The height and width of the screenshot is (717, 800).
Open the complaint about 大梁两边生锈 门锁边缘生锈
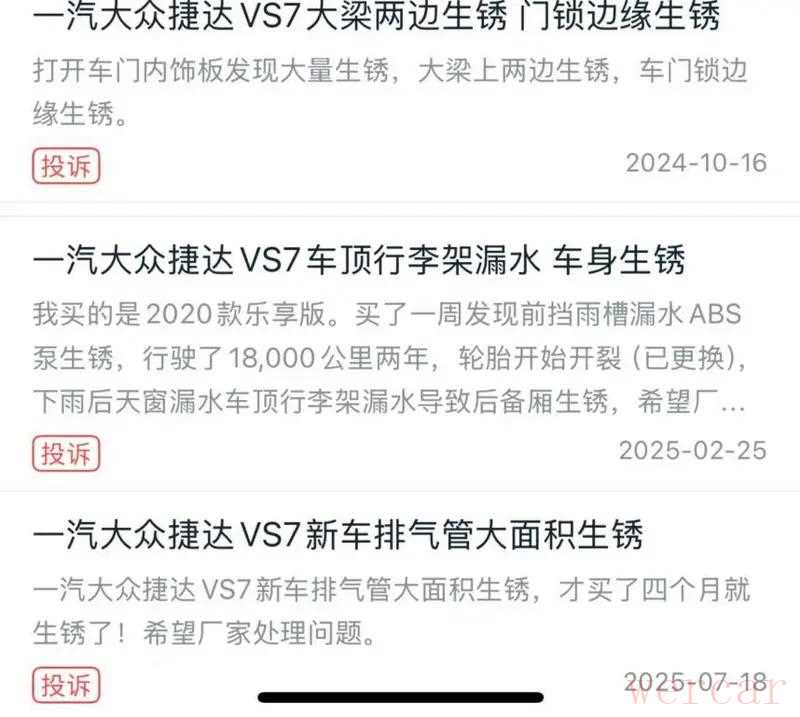coord(390,17)
